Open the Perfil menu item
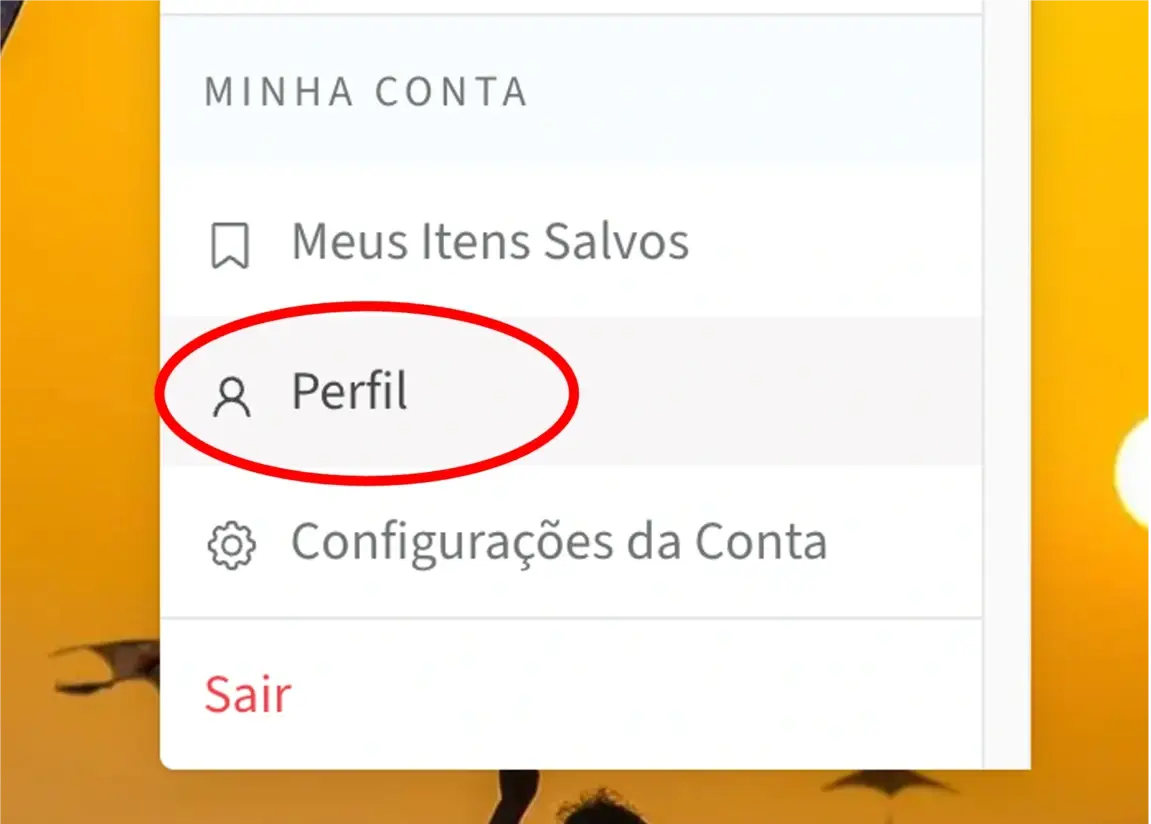This screenshot has height=824, width=1151. (x=349, y=392)
